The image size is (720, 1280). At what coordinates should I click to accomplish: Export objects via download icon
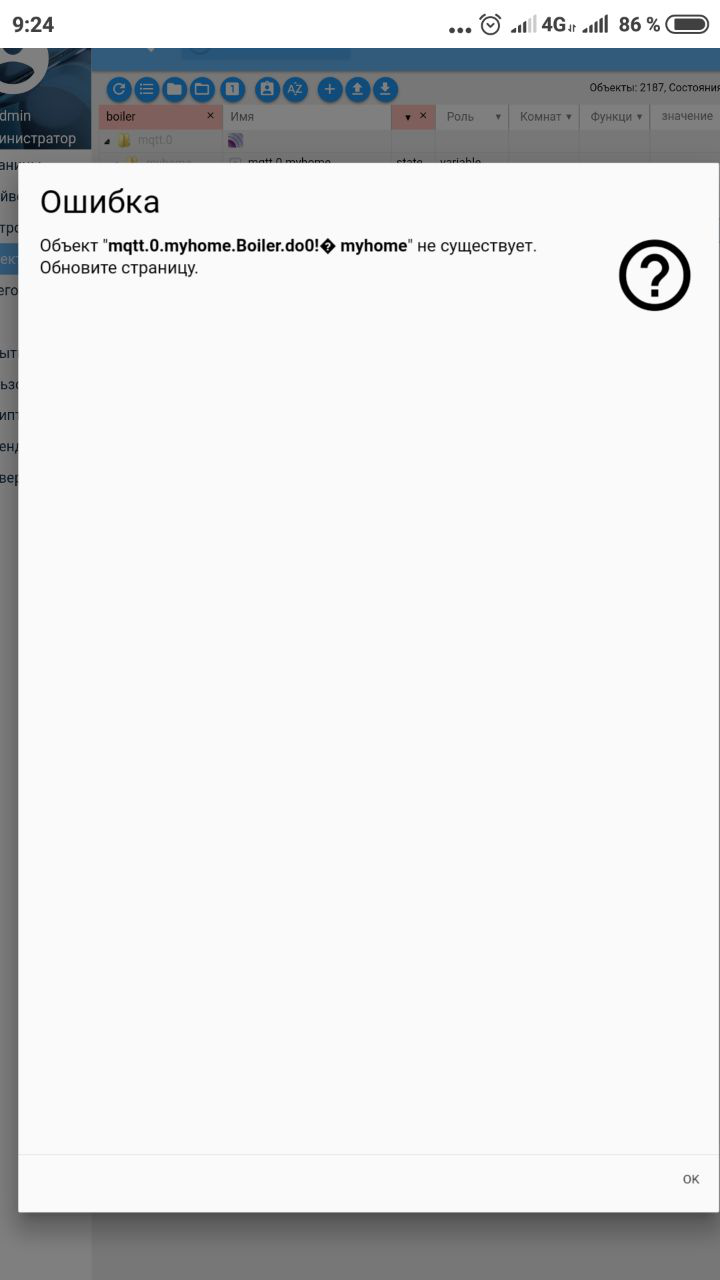click(x=385, y=89)
